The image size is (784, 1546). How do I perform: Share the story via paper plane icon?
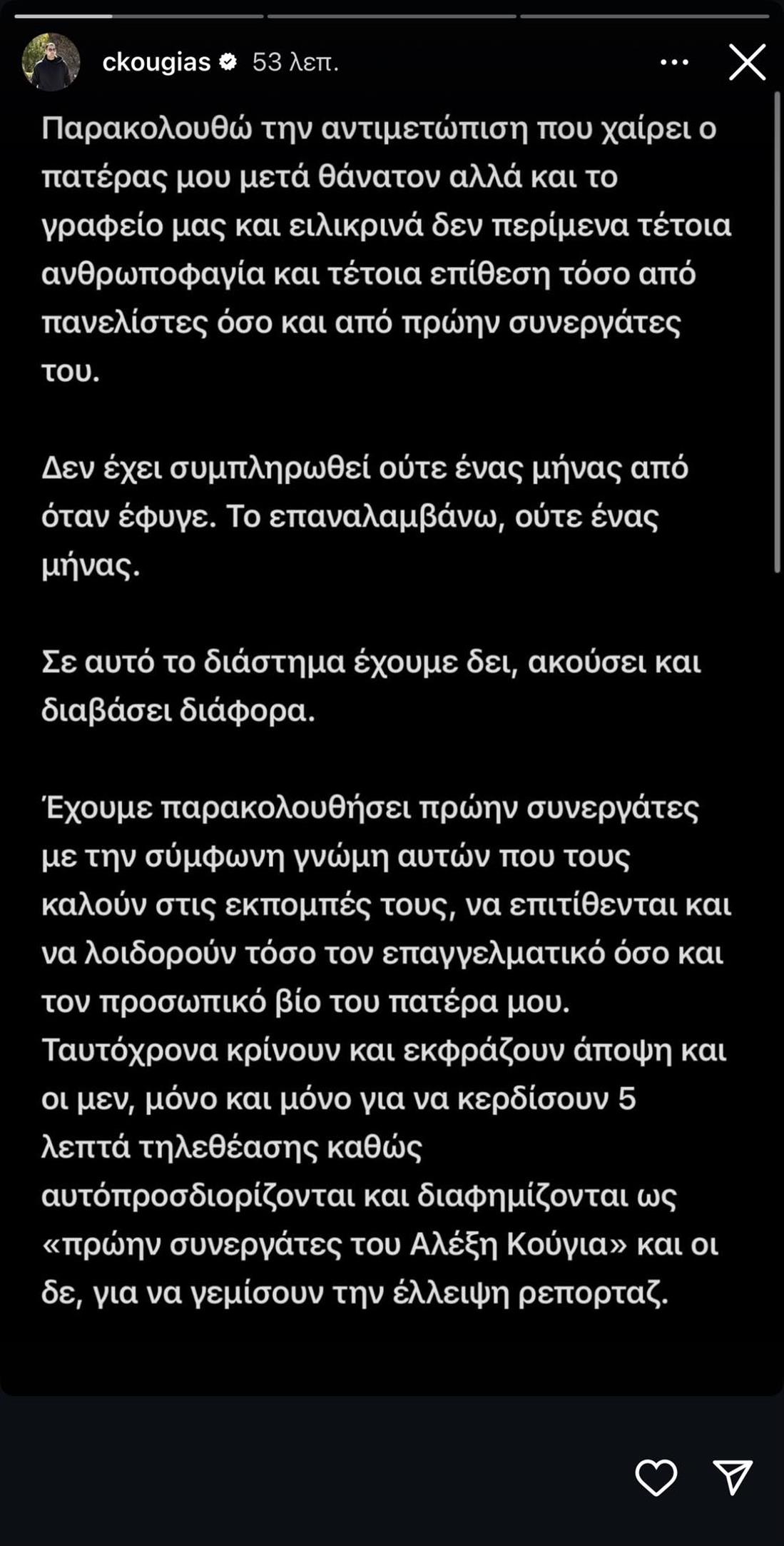coord(733,1476)
